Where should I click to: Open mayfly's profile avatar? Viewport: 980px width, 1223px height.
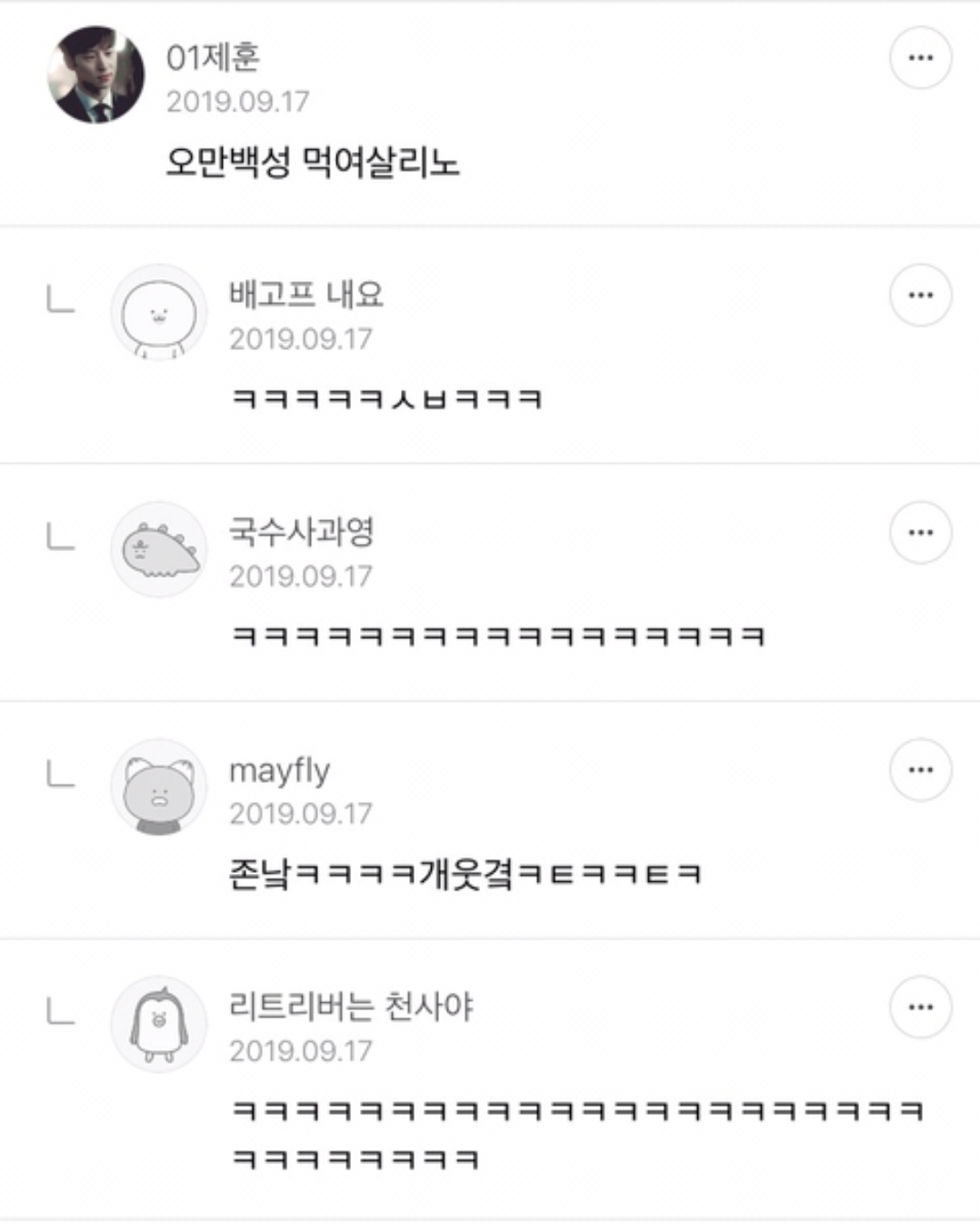pos(159,787)
